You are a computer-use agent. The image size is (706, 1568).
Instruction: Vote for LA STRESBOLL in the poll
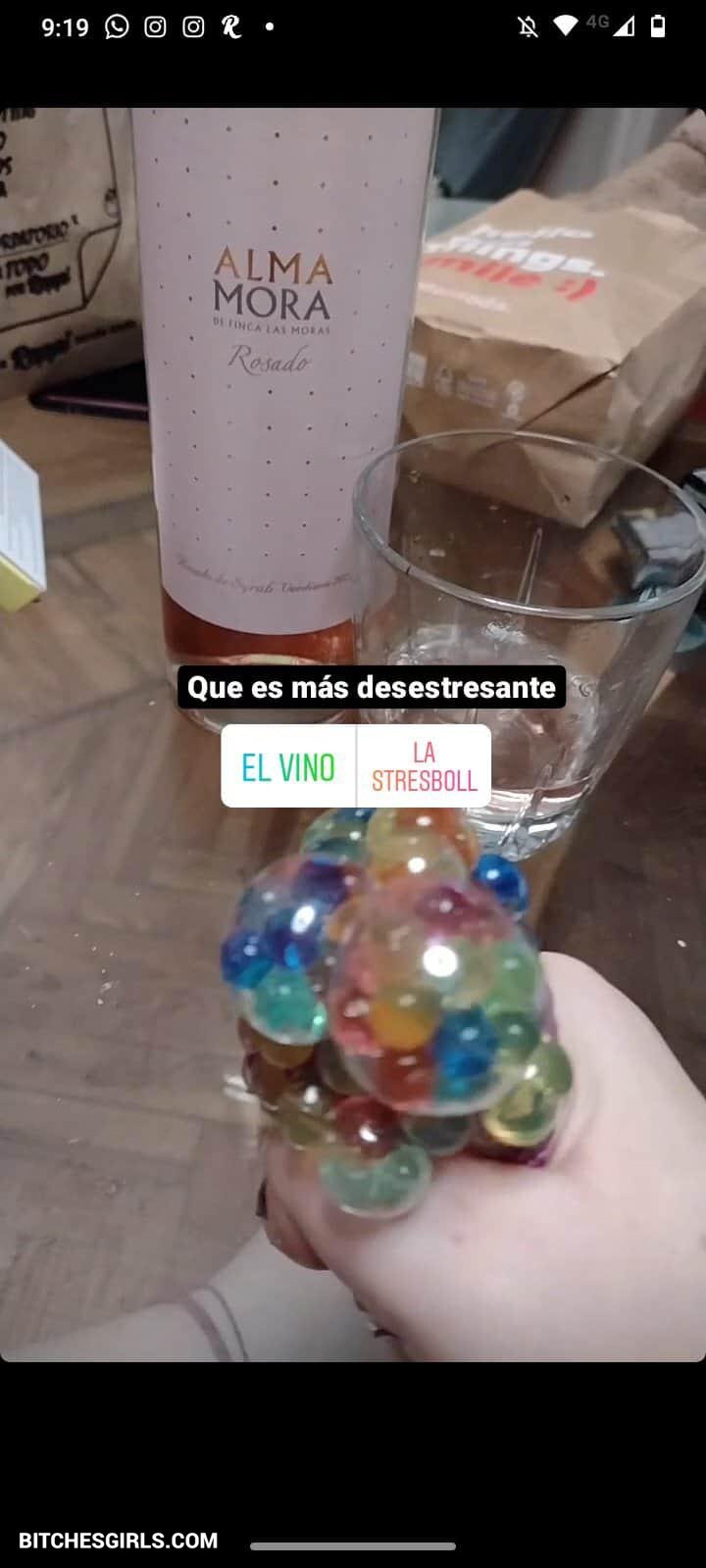coord(424,766)
